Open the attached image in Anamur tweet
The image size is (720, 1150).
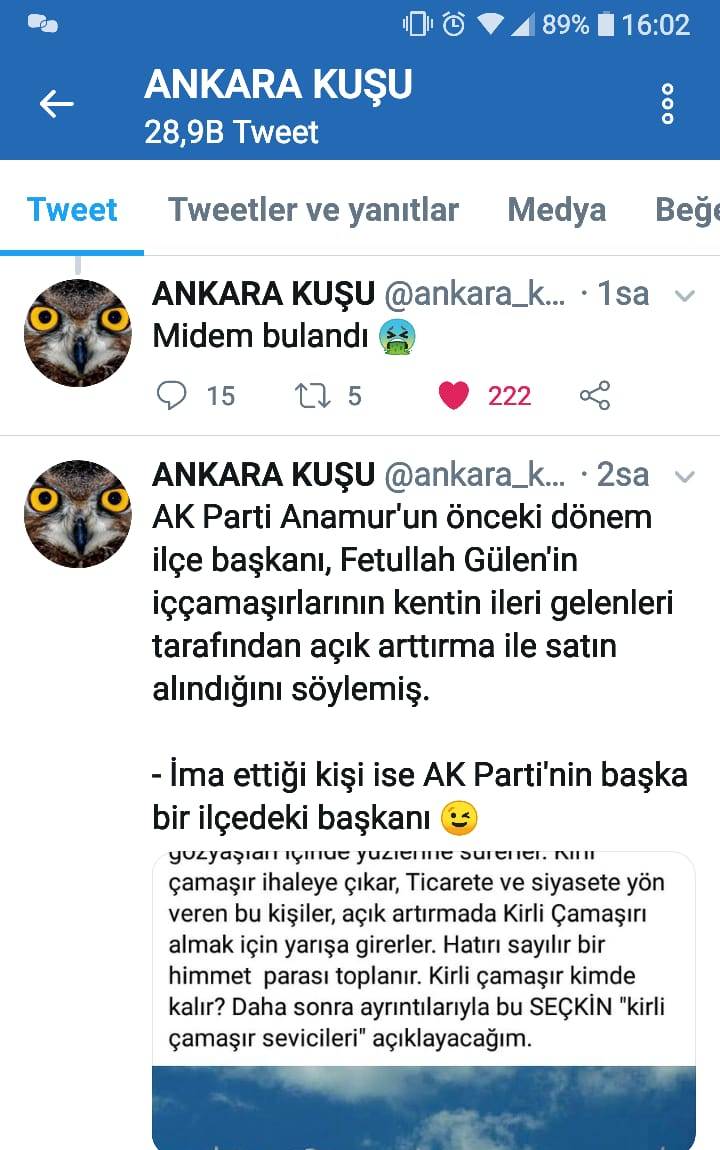[x=424, y=1000]
